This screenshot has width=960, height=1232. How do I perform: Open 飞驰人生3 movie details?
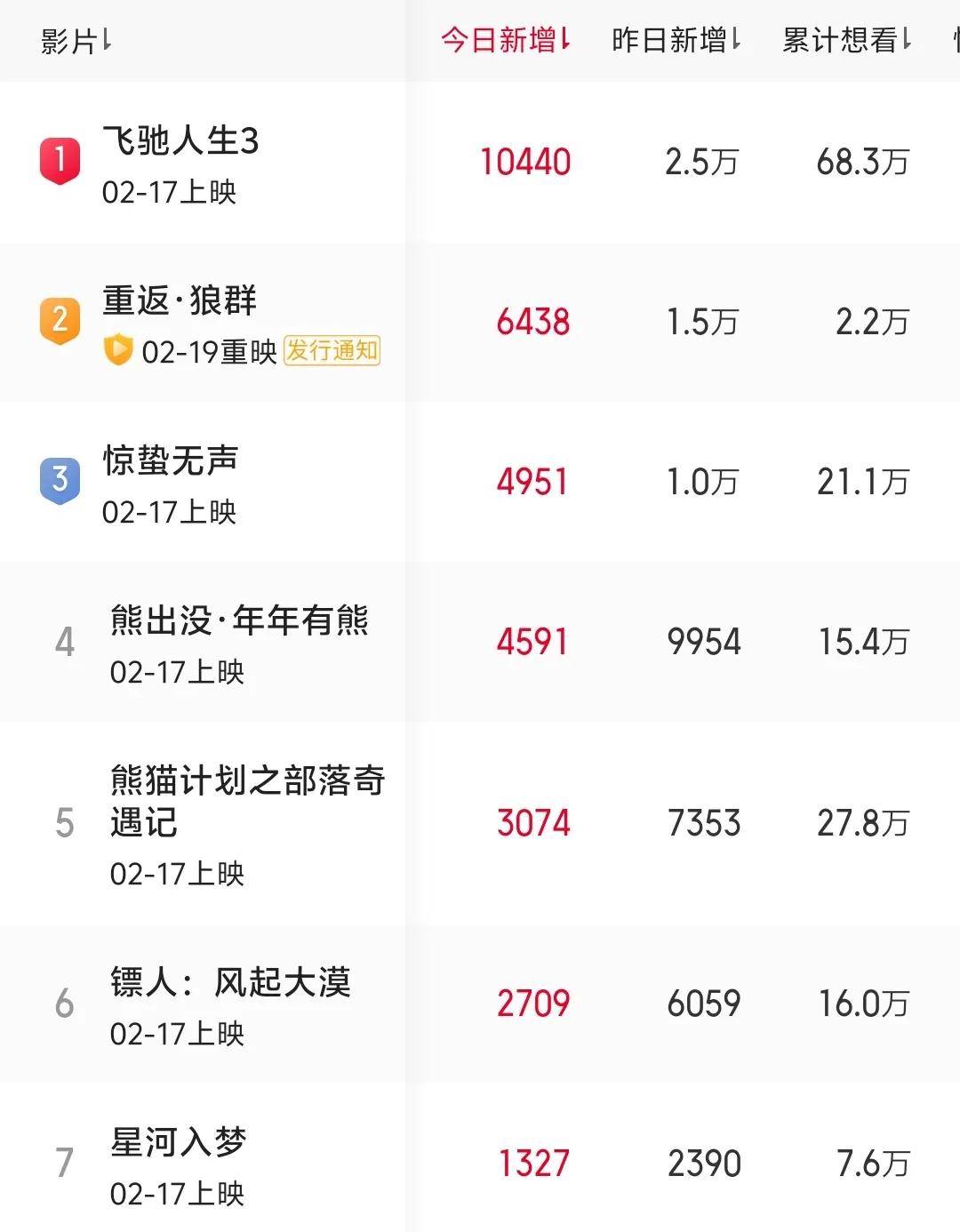180,141
